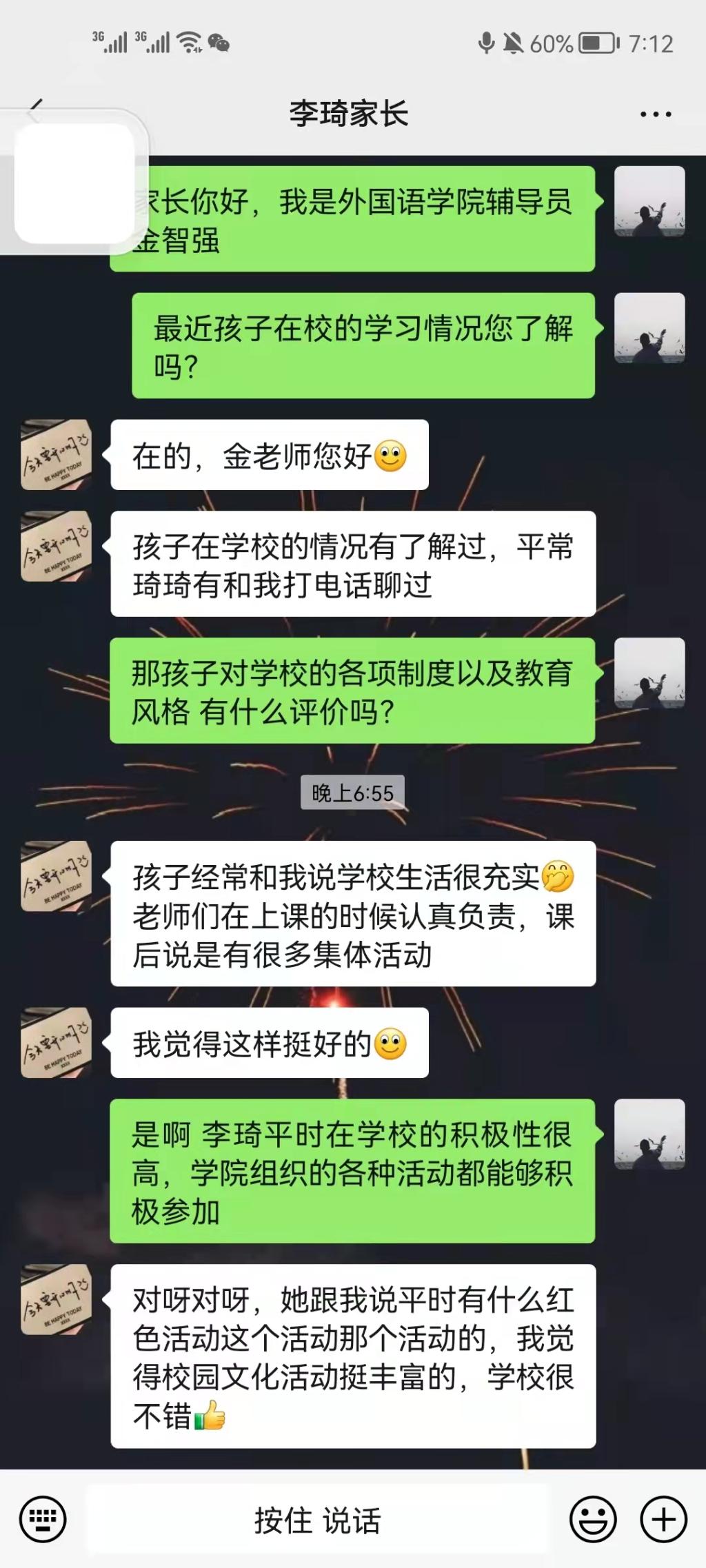
Task: Tap the 按住 说话 hold-to-talk button
Action: (317, 1519)
